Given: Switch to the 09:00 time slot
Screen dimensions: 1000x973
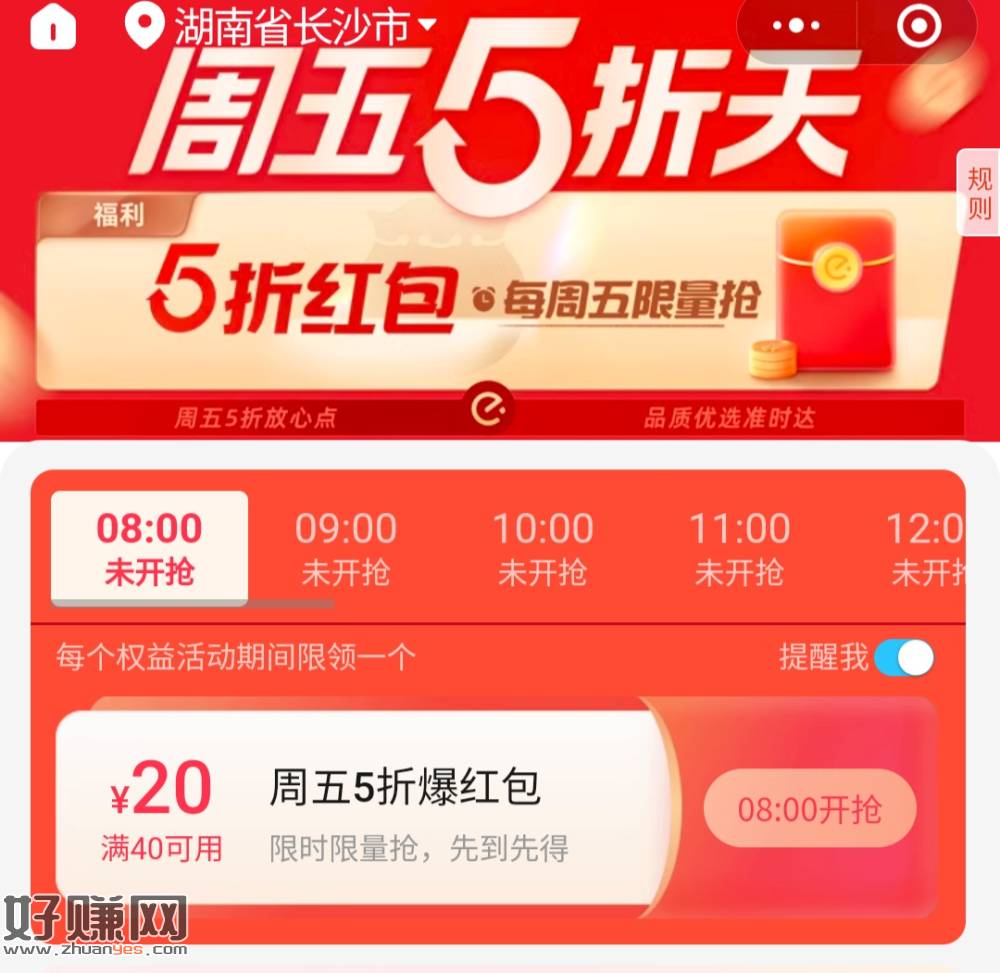Looking at the screenshot, I should (x=345, y=548).
